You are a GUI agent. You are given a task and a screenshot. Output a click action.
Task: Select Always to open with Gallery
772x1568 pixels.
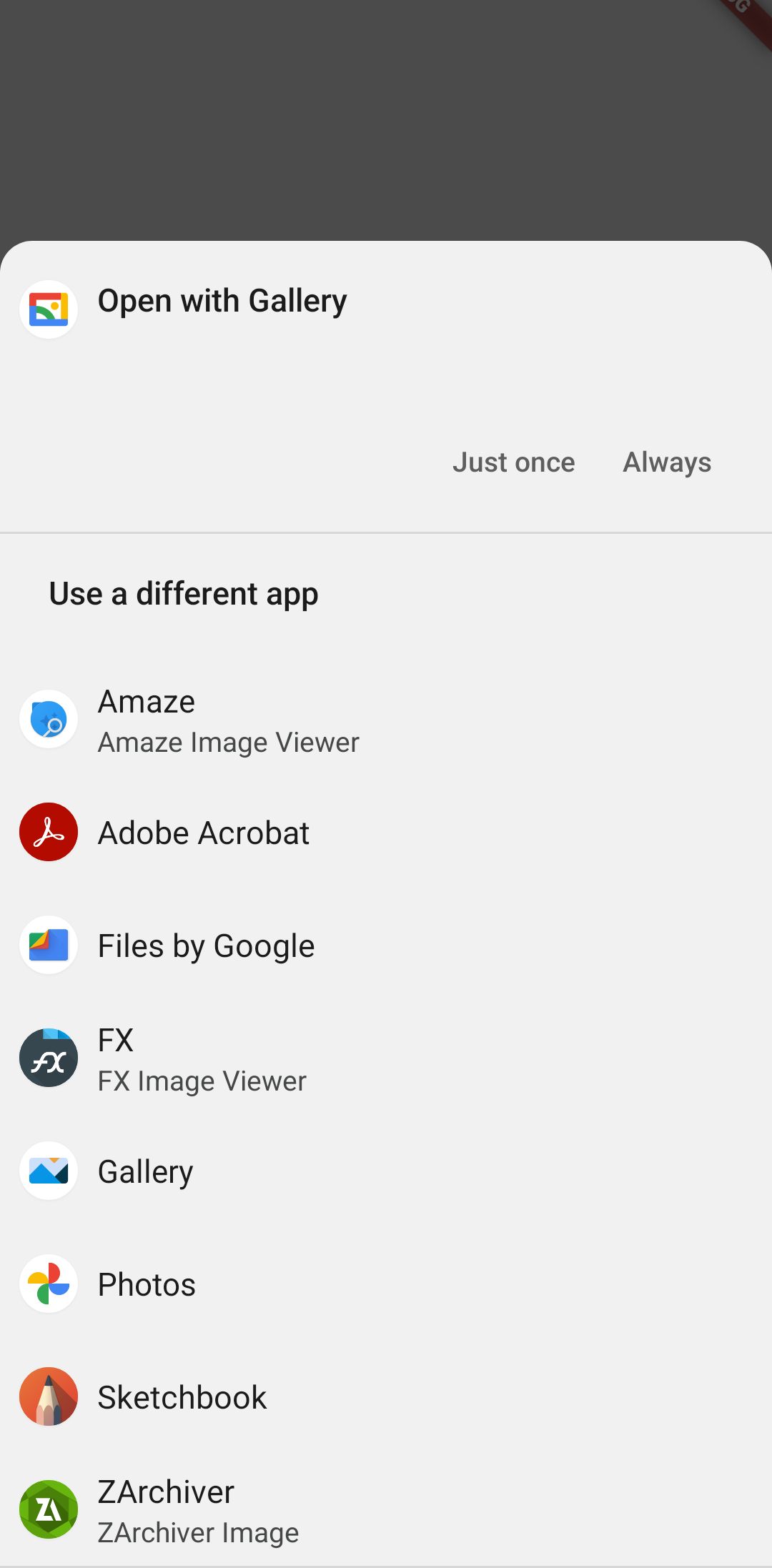coord(667,462)
